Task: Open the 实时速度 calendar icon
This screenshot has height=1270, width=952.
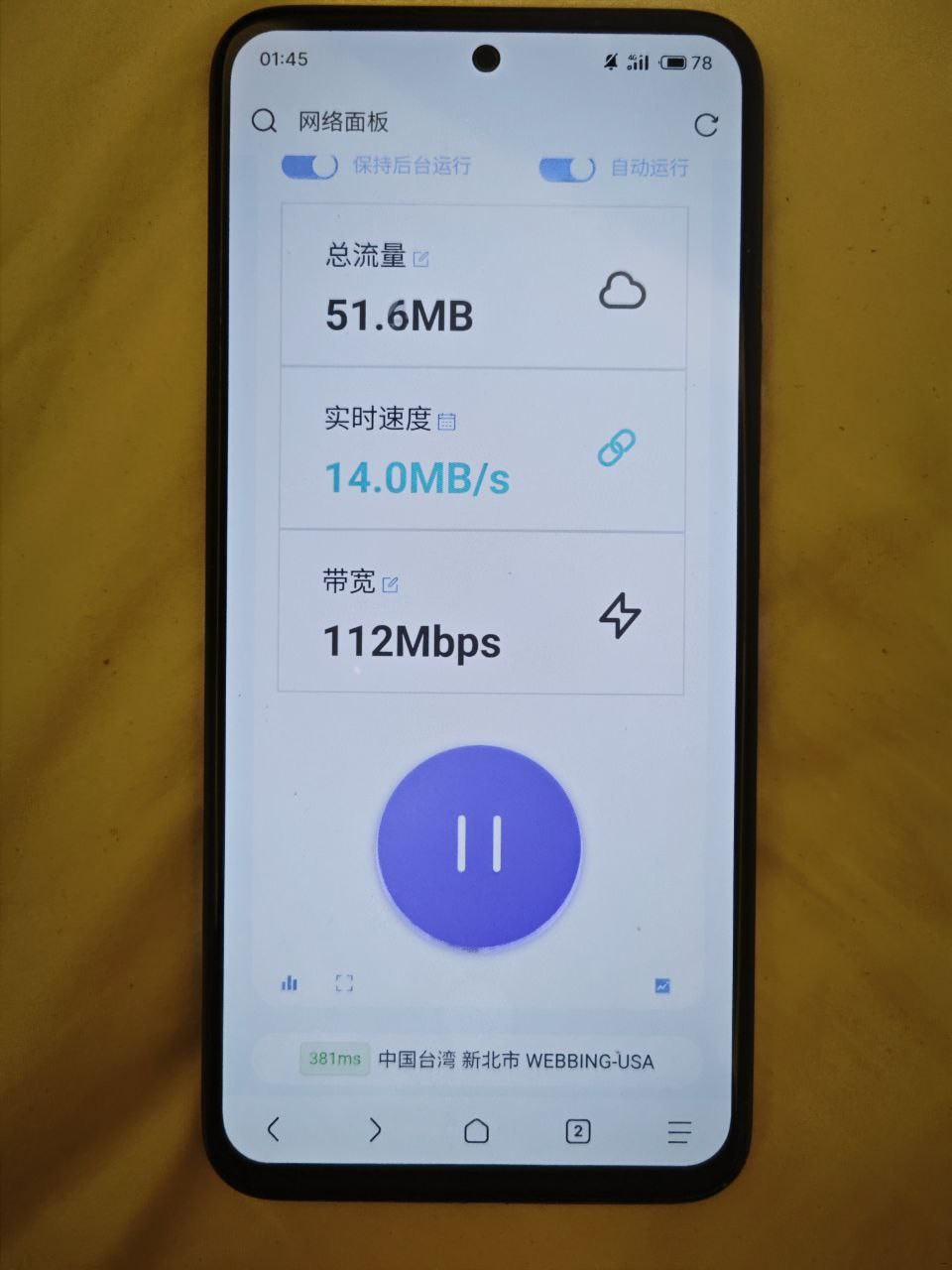Action: [447, 422]
